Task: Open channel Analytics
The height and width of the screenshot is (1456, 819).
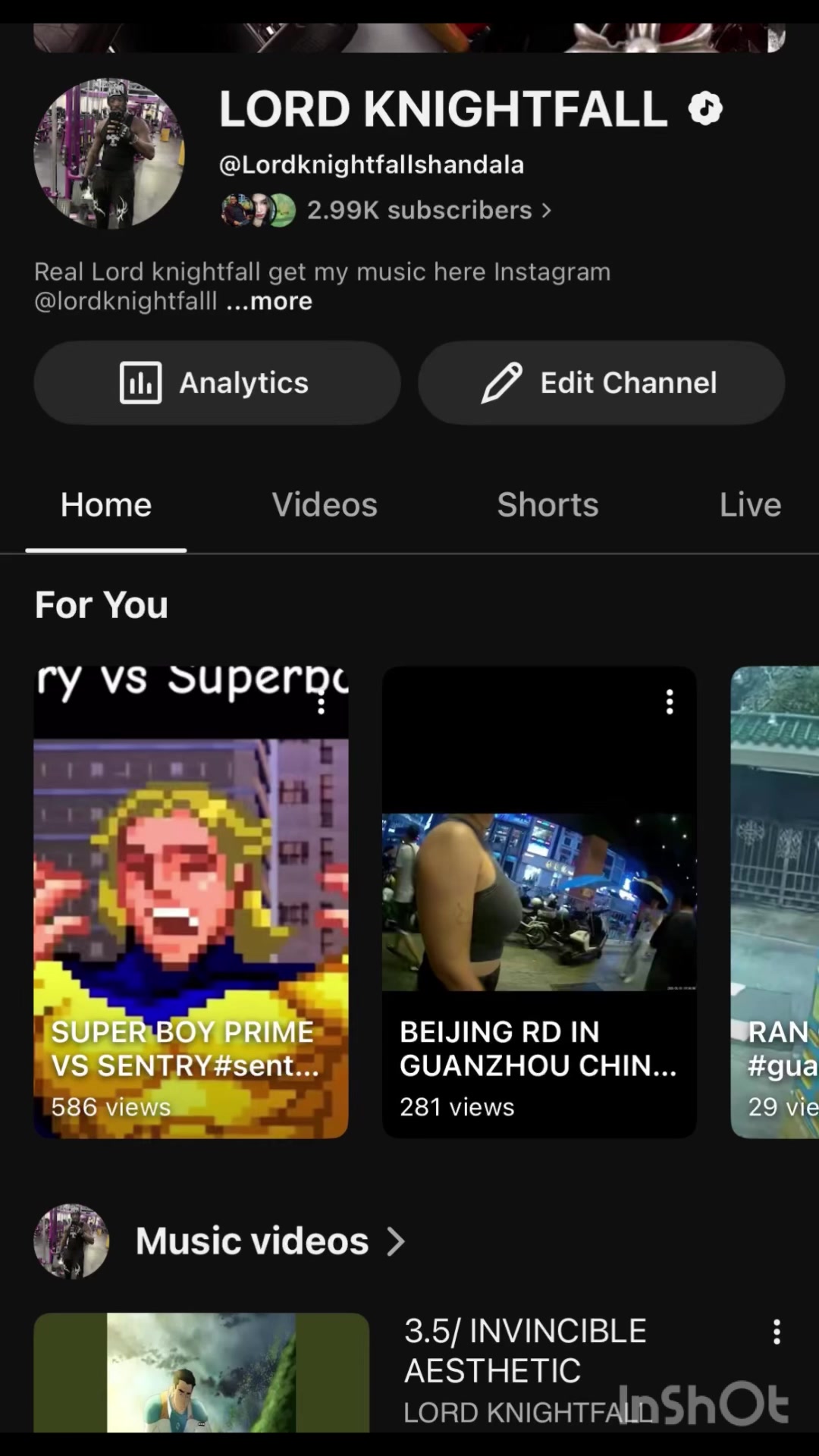Action: pyautogui.click(x=217, y=383)
